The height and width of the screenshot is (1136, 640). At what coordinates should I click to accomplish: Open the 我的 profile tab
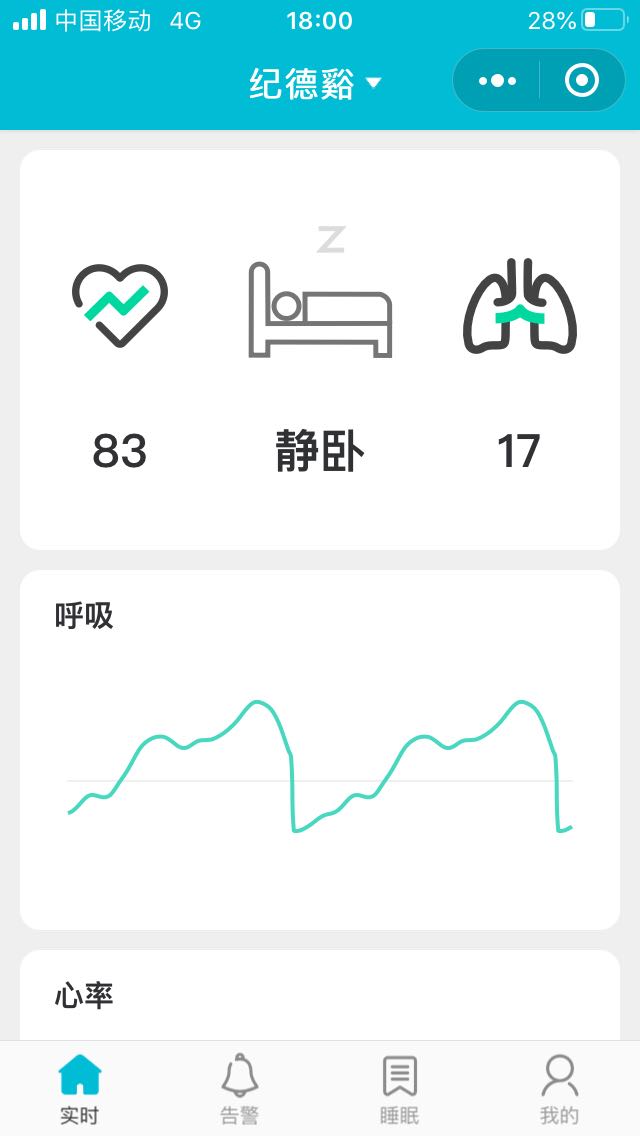pyautogui.click(x=560, y=1089)
